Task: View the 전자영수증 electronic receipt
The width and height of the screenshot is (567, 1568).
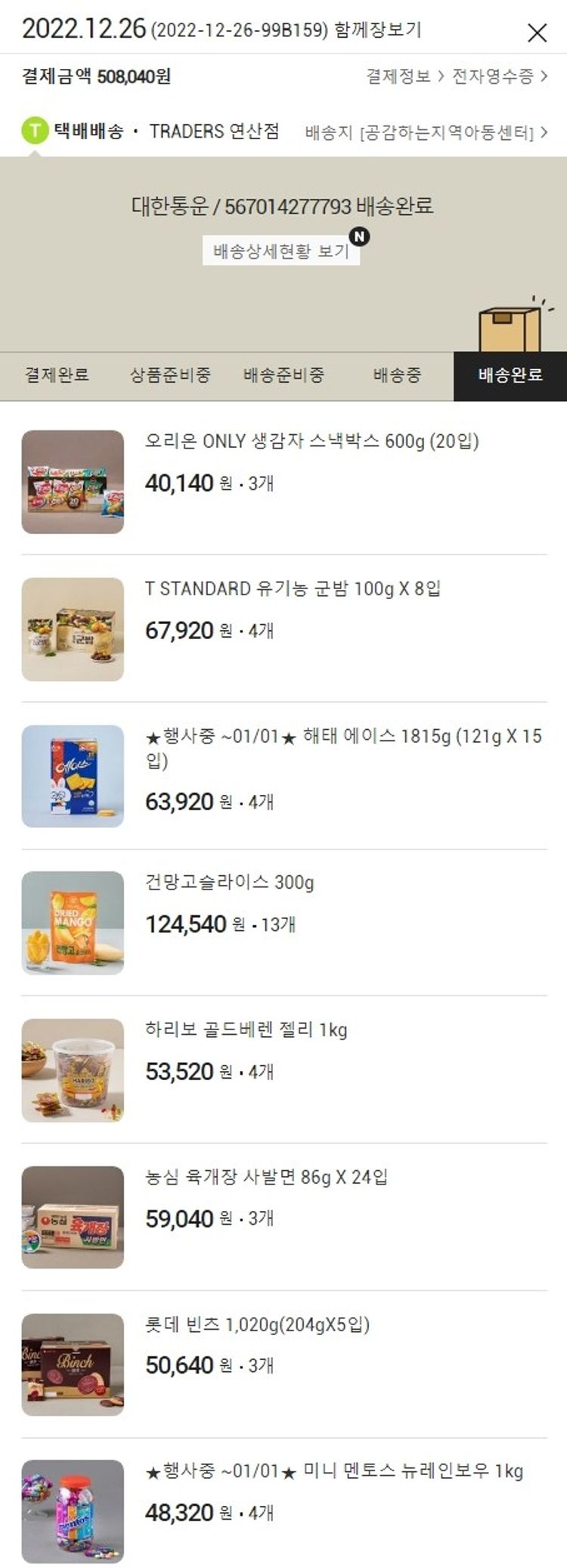Action: click(x=499, y=76)
